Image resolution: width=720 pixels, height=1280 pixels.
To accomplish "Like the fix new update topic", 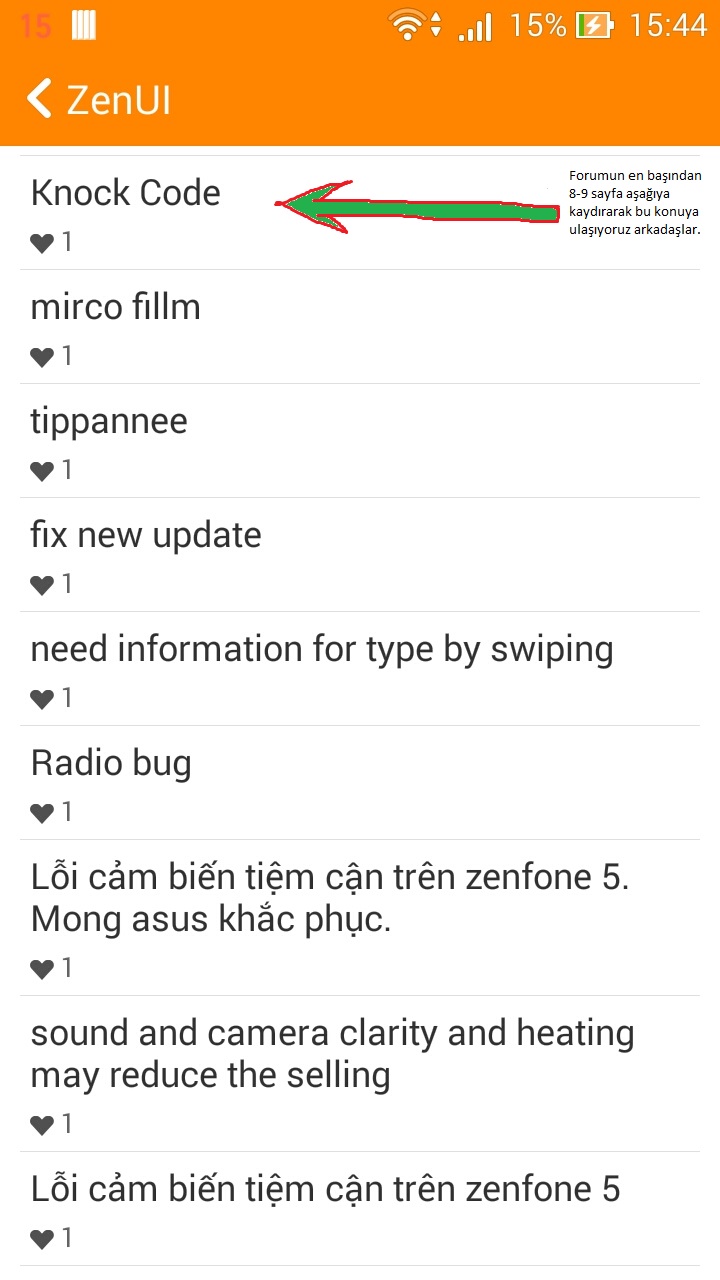I will tap(42, 584).
